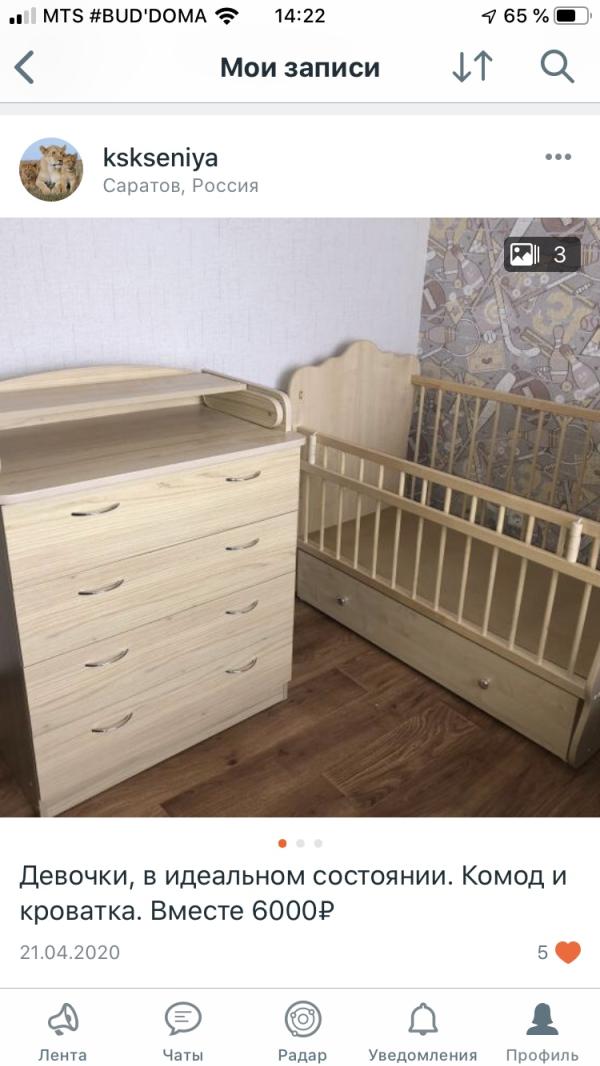Open the dresser and crib photo
The image size is (600, 1066).
[300, 517]
